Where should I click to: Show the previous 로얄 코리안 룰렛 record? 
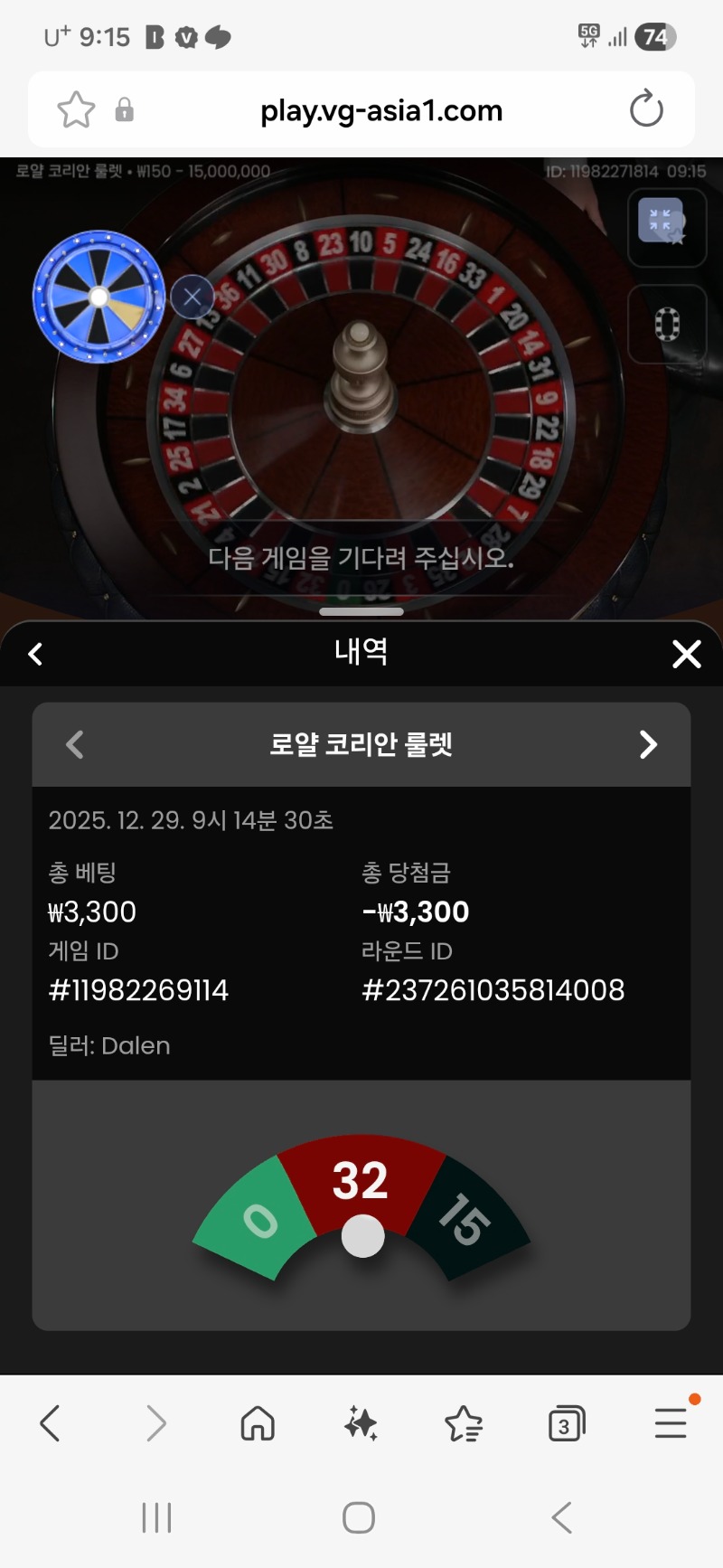coord(75,744)
